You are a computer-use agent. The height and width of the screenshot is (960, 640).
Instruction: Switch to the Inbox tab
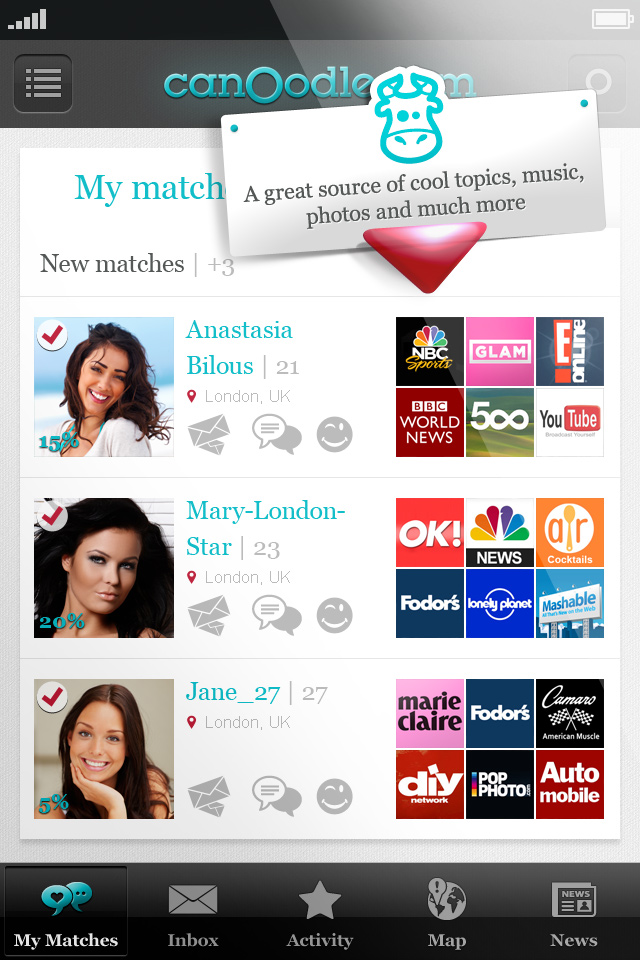pos(193,912)
